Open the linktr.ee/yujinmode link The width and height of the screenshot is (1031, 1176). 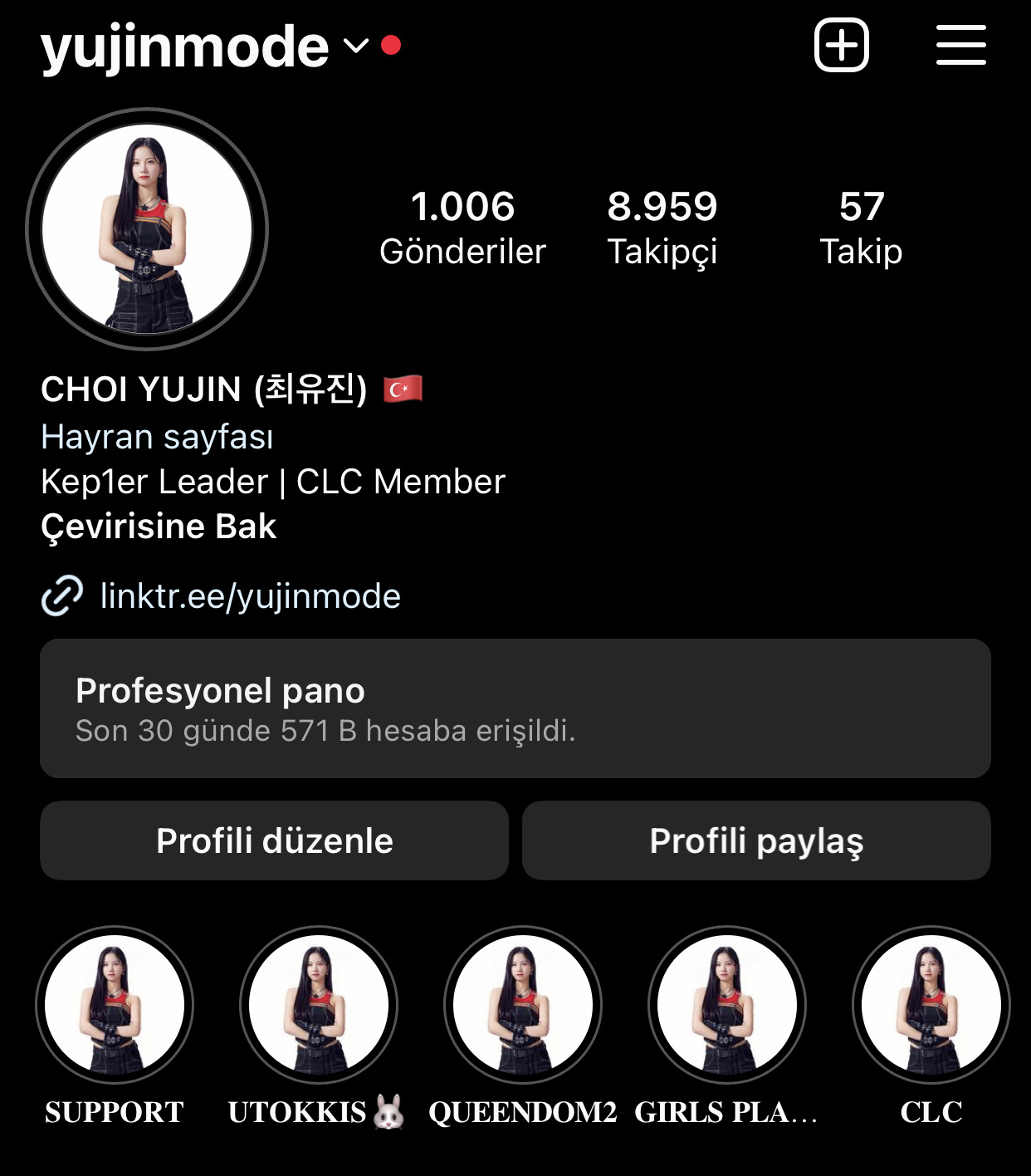[250, 596]
